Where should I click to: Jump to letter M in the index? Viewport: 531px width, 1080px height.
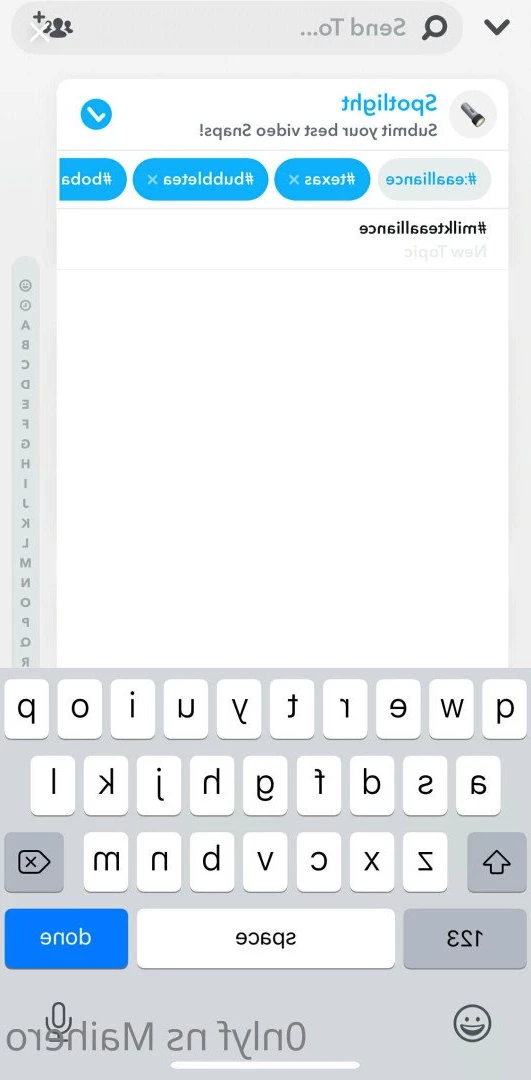[25, 563]
